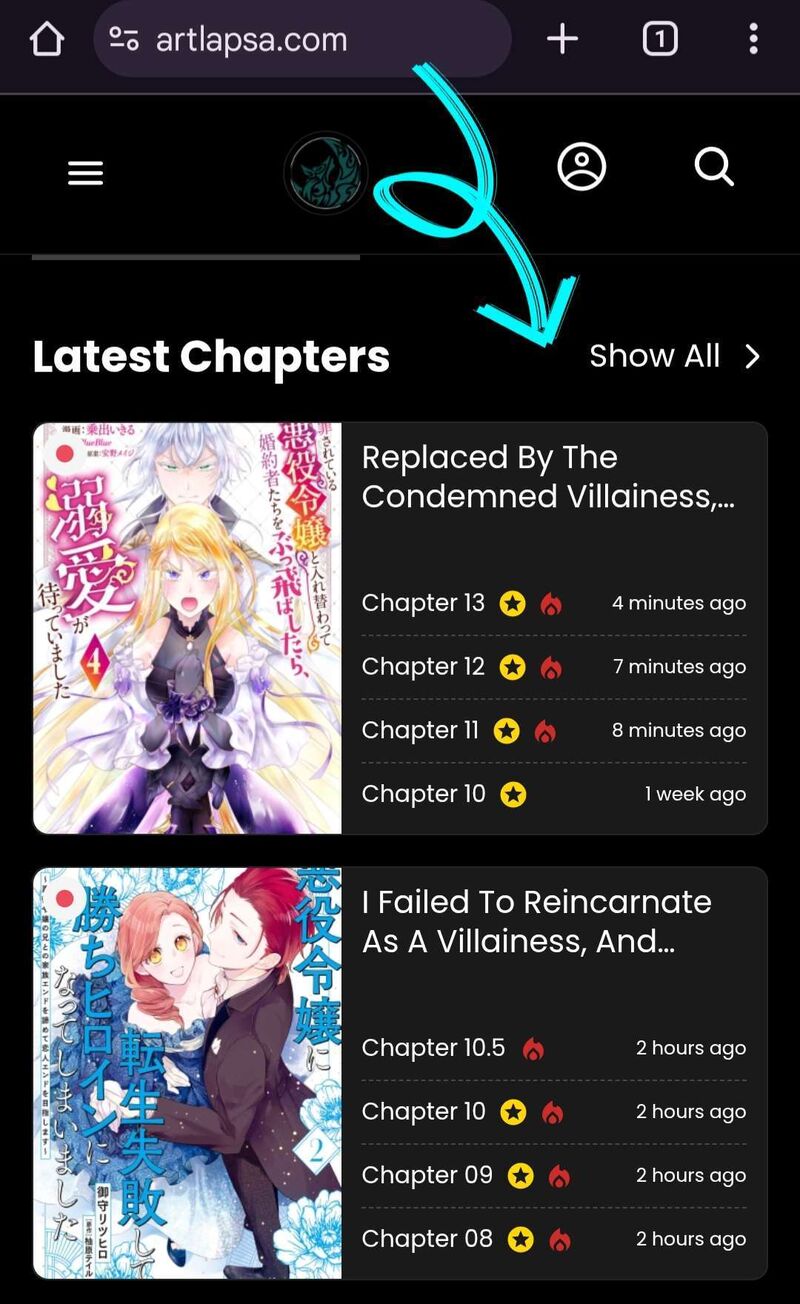Viewport: 800px width, 1304px height.
Task: Read Chapter 10.5
Action: pos(434,1048)
